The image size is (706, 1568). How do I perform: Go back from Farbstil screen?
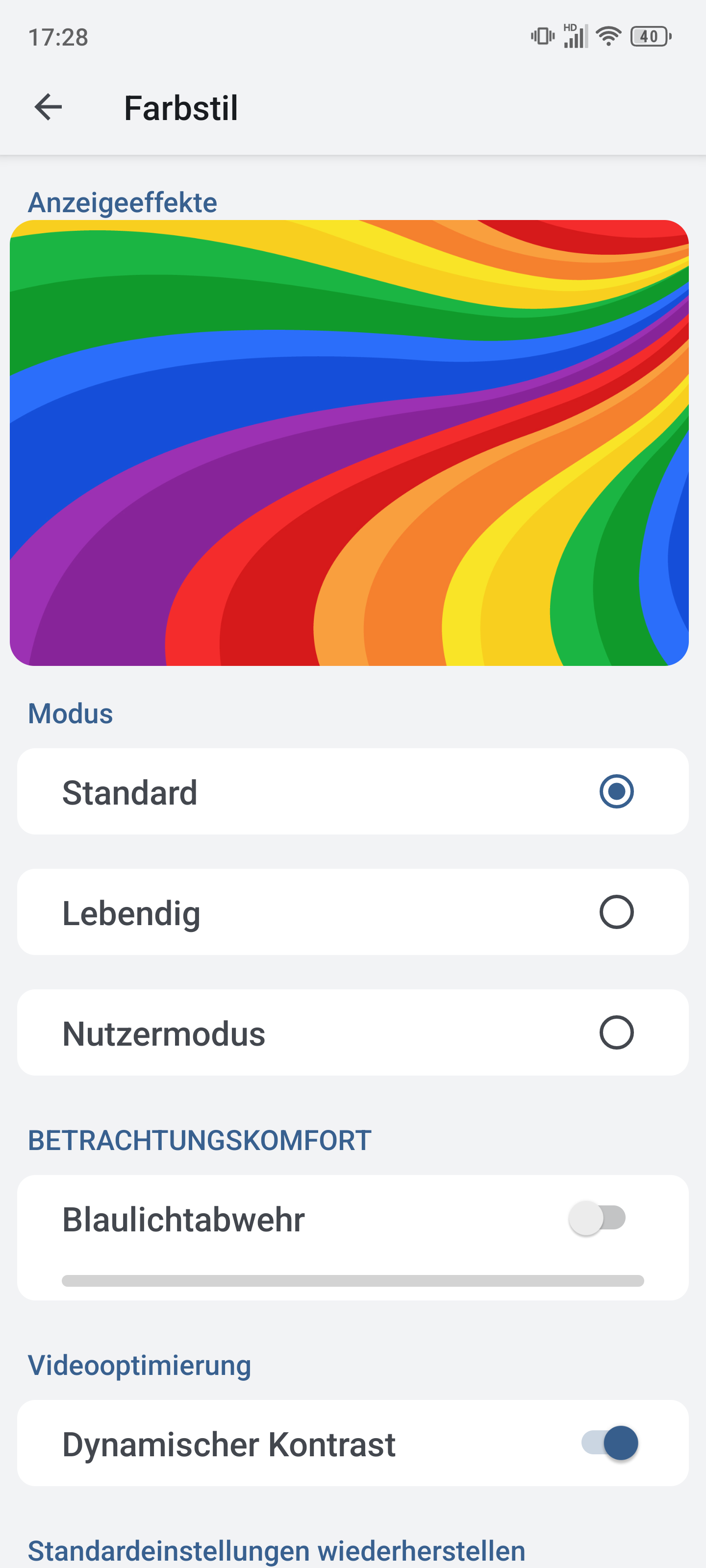(48, 108)
